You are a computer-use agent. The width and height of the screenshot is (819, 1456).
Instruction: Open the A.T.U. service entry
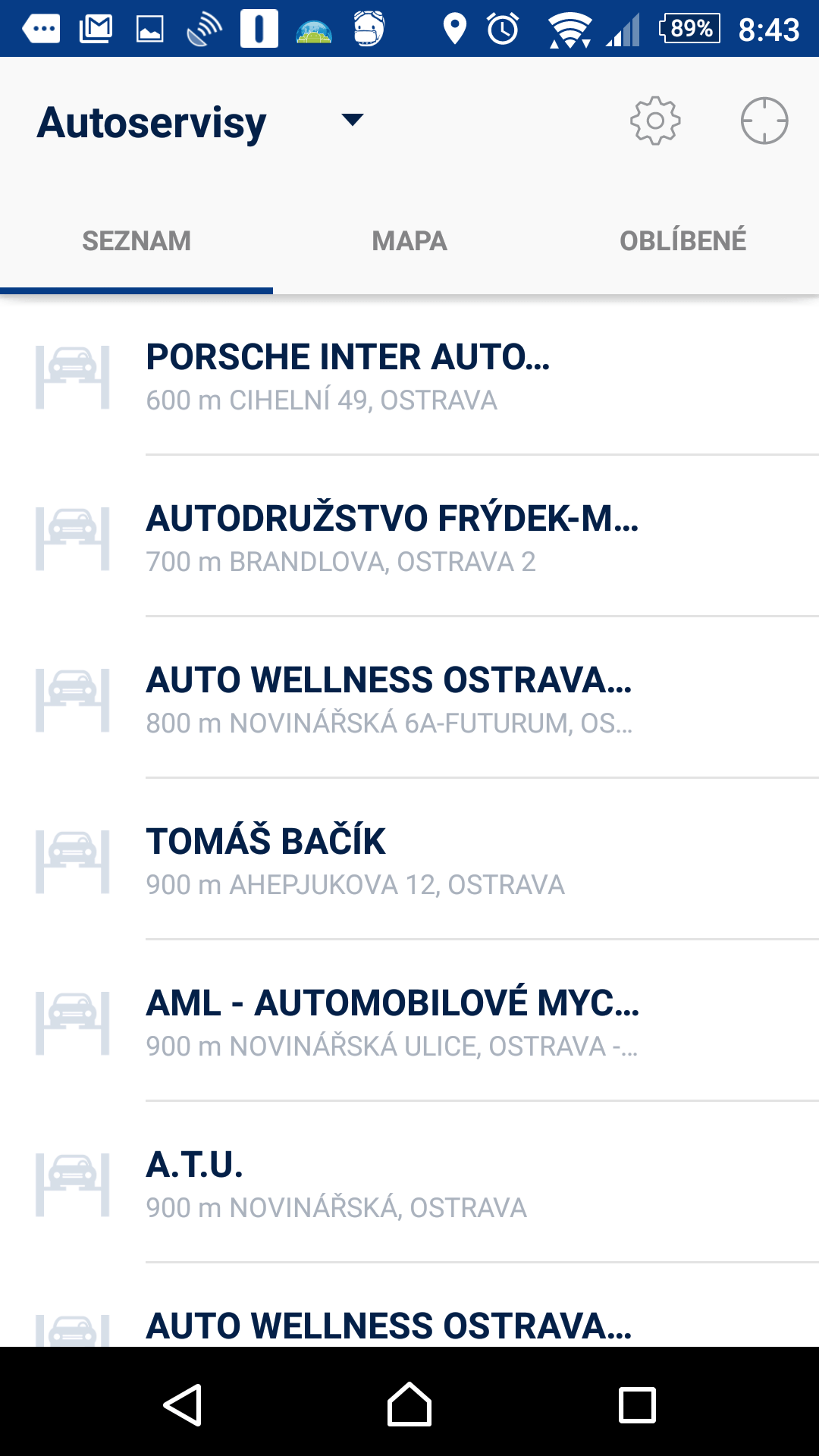[409, 1184]
